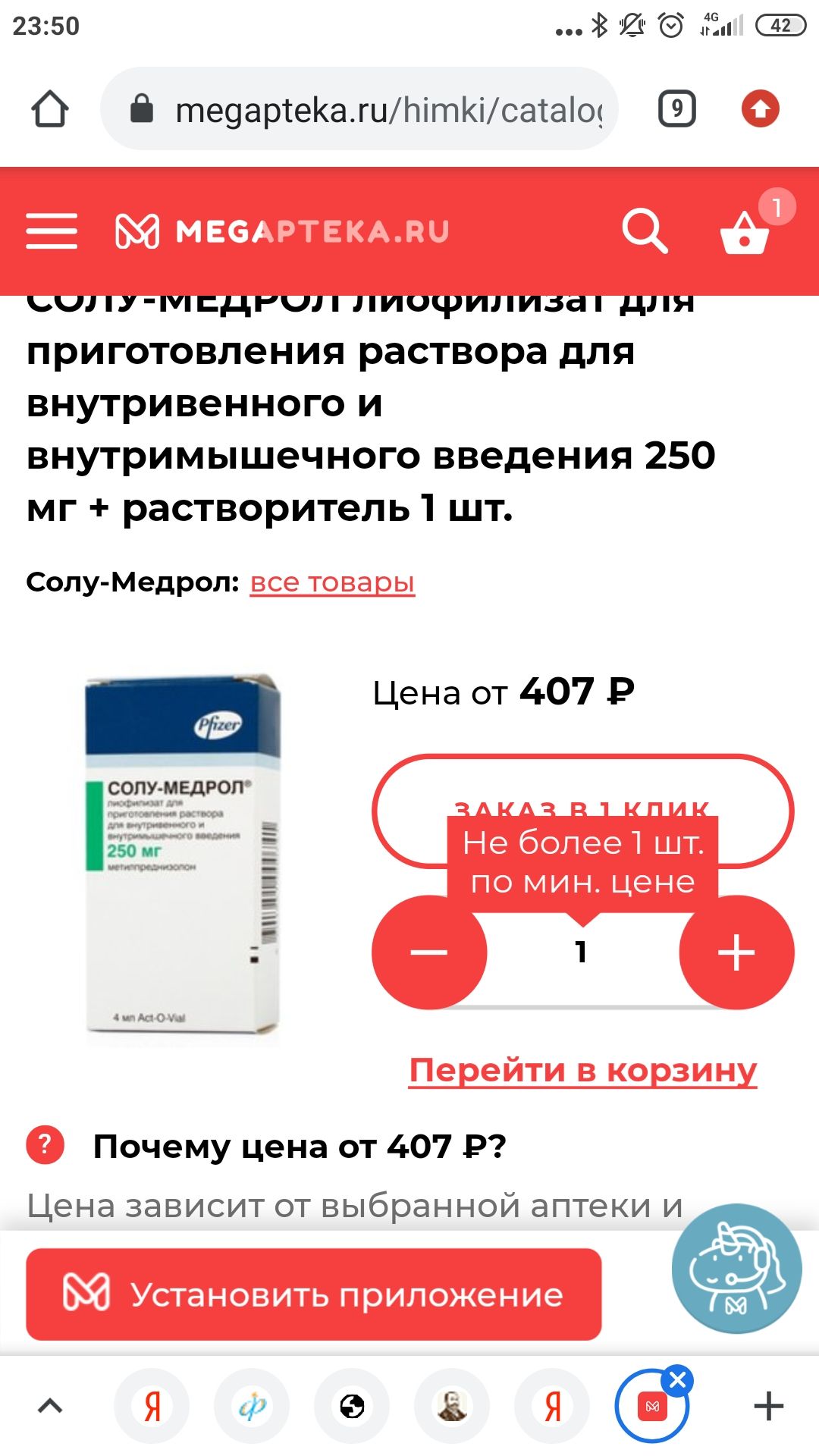The width and height of the screenshot is (819, 1456).
Task: Open a new browser tab
Action: coord(768,1406)
